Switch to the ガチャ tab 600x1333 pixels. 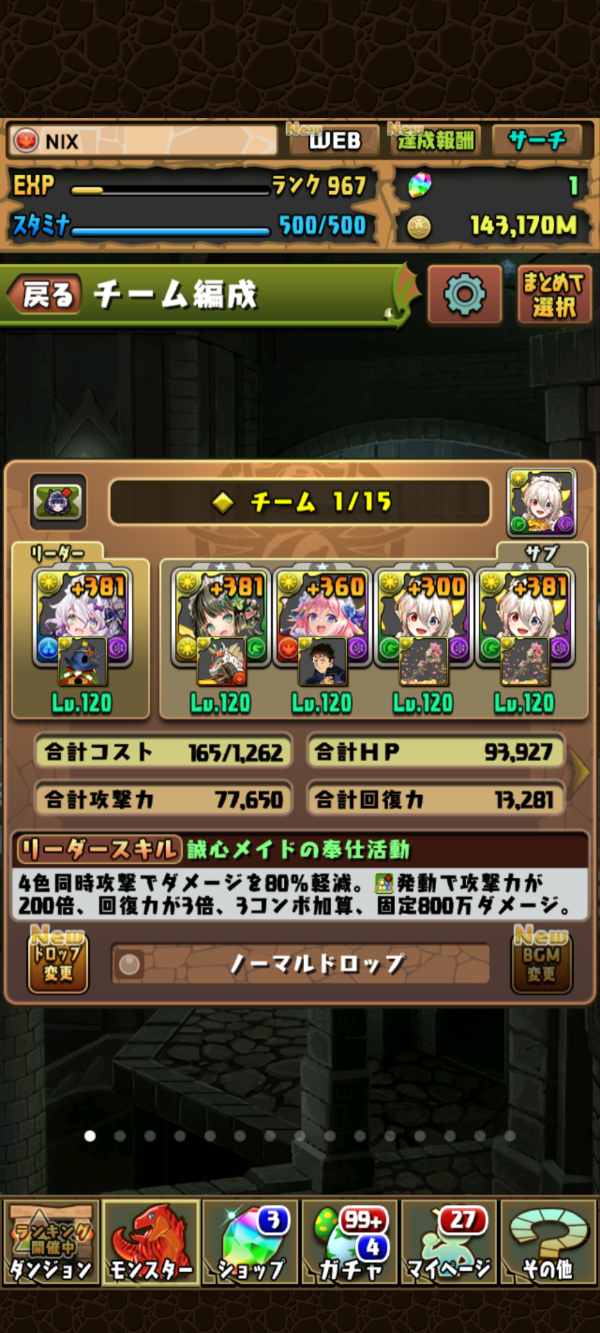(350, 1243)
